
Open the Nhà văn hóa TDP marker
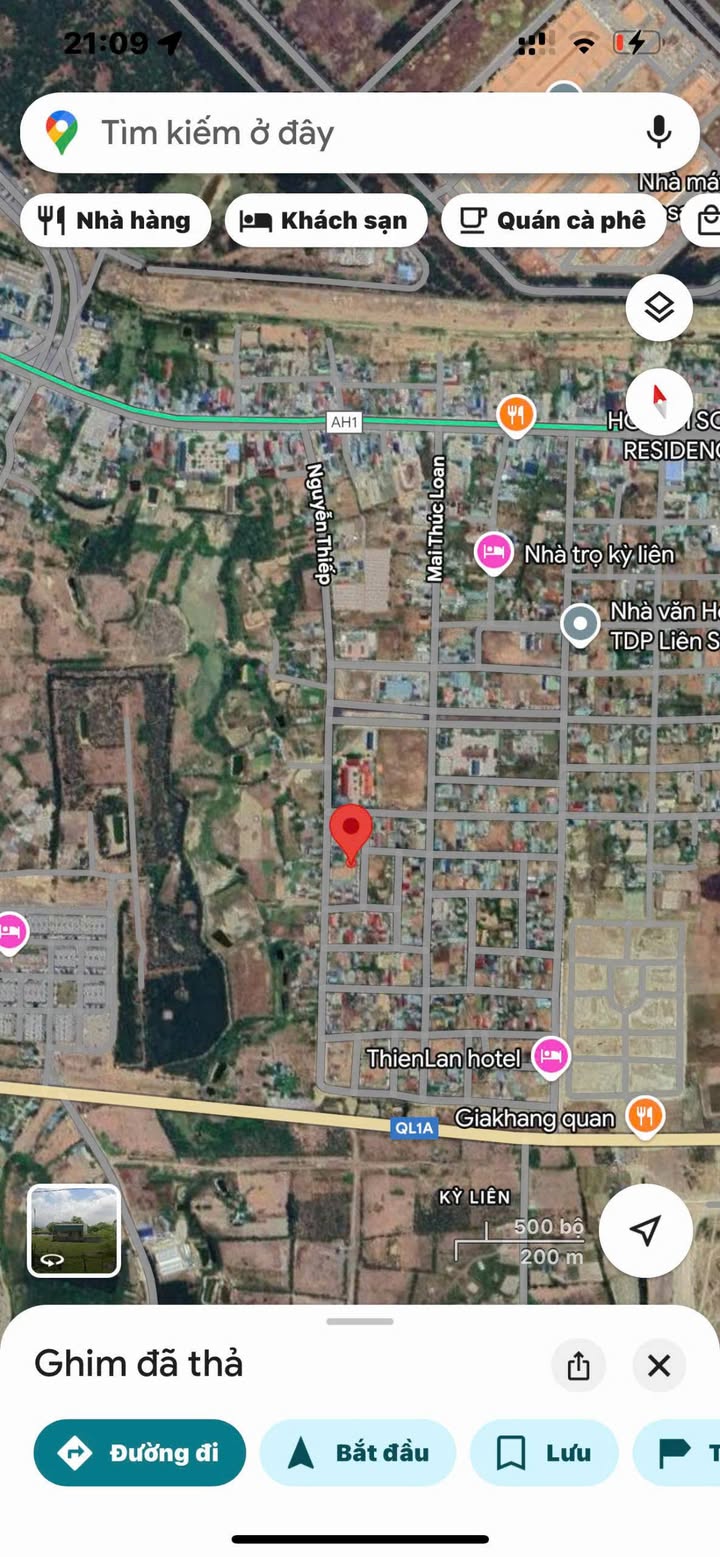pyautogui.click(x=580, y=624)
